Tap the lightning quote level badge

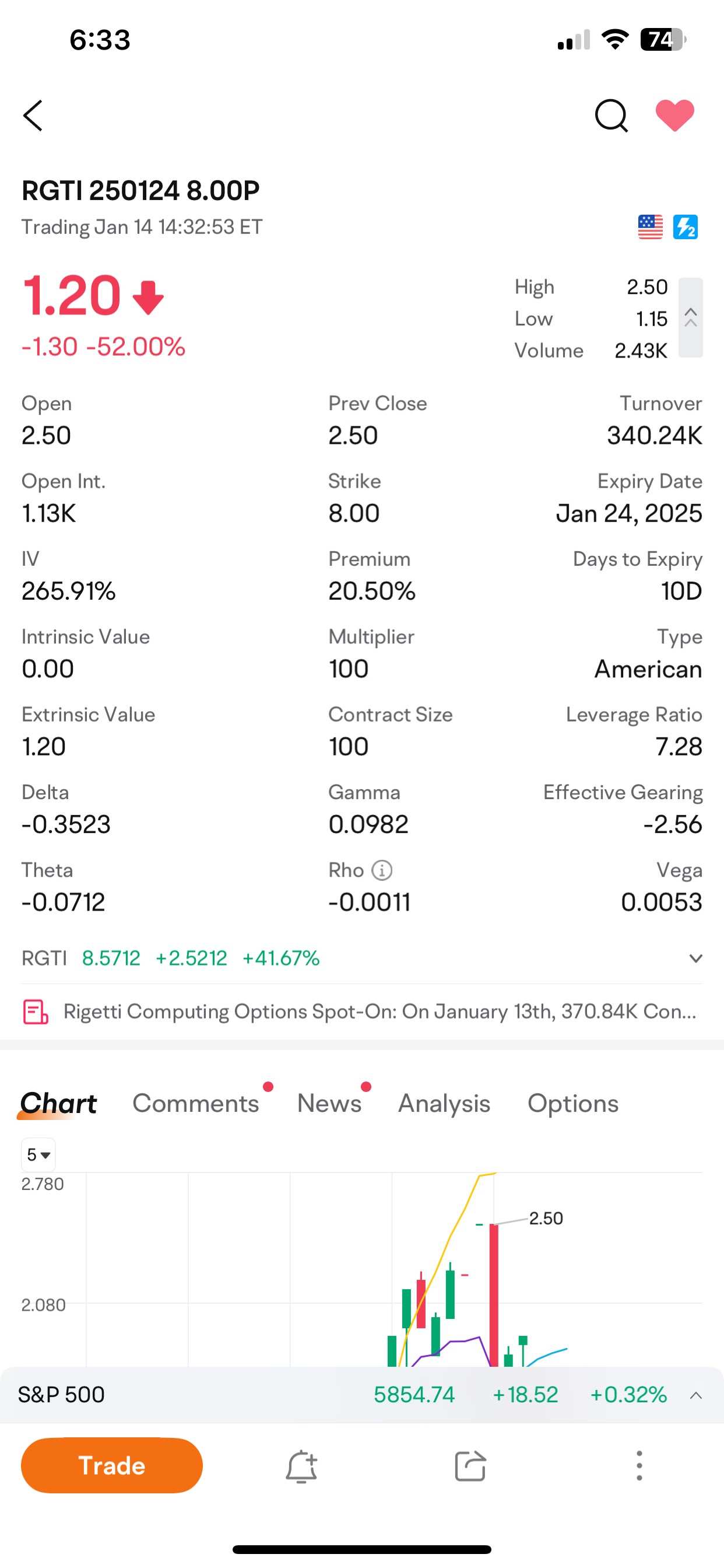686,227
